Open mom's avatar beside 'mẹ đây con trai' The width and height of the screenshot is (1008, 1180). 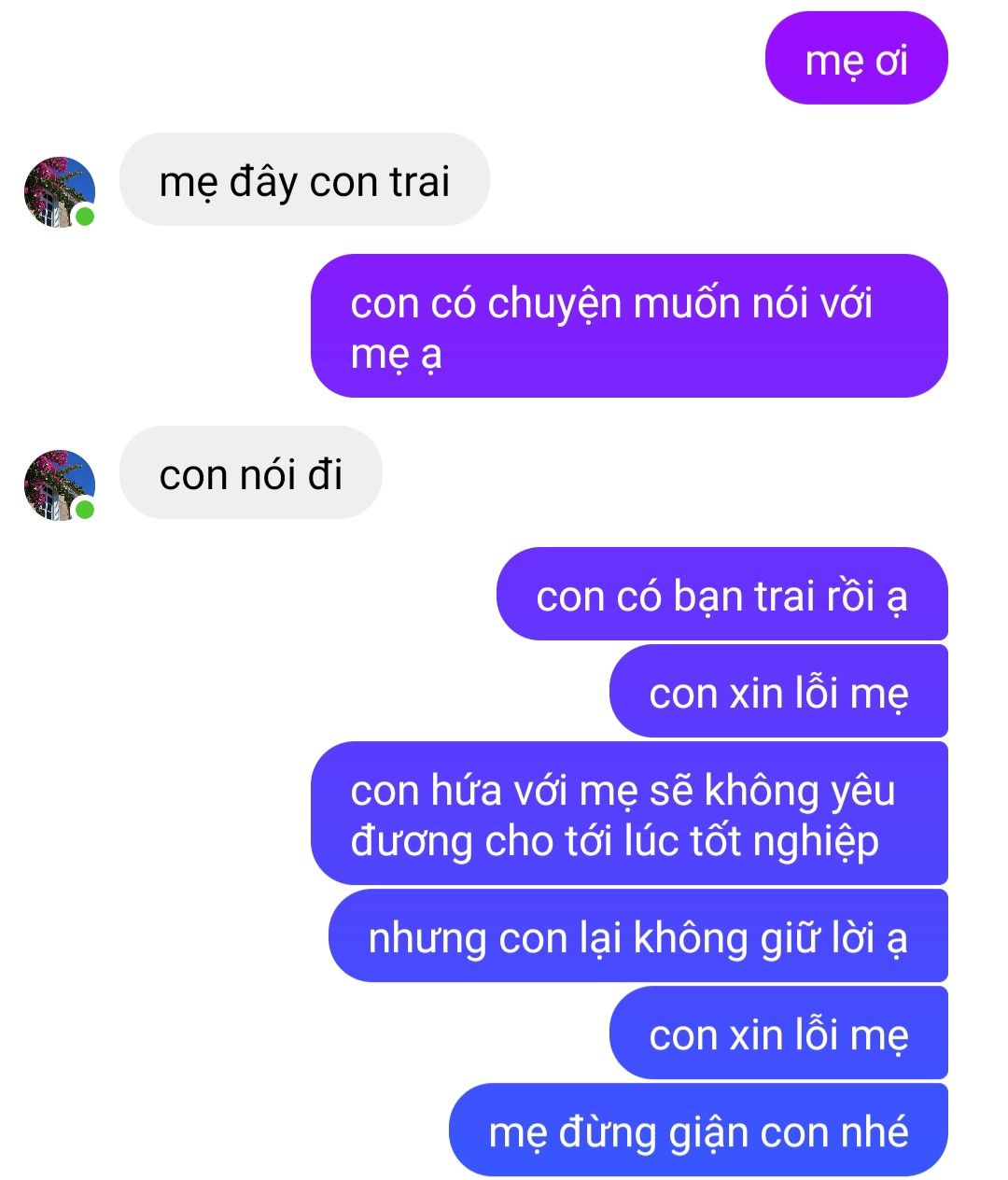[59, 192]
